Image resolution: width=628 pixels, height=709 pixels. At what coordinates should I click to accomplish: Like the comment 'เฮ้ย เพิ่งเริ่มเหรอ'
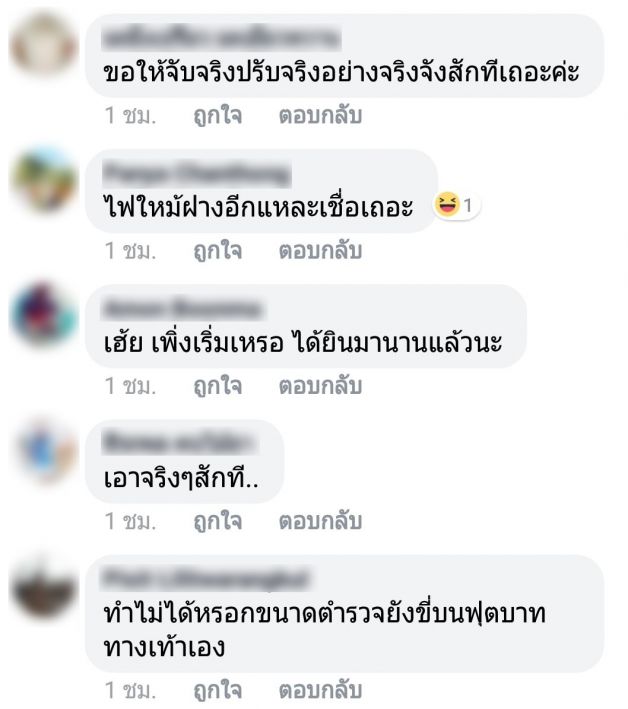218,385
